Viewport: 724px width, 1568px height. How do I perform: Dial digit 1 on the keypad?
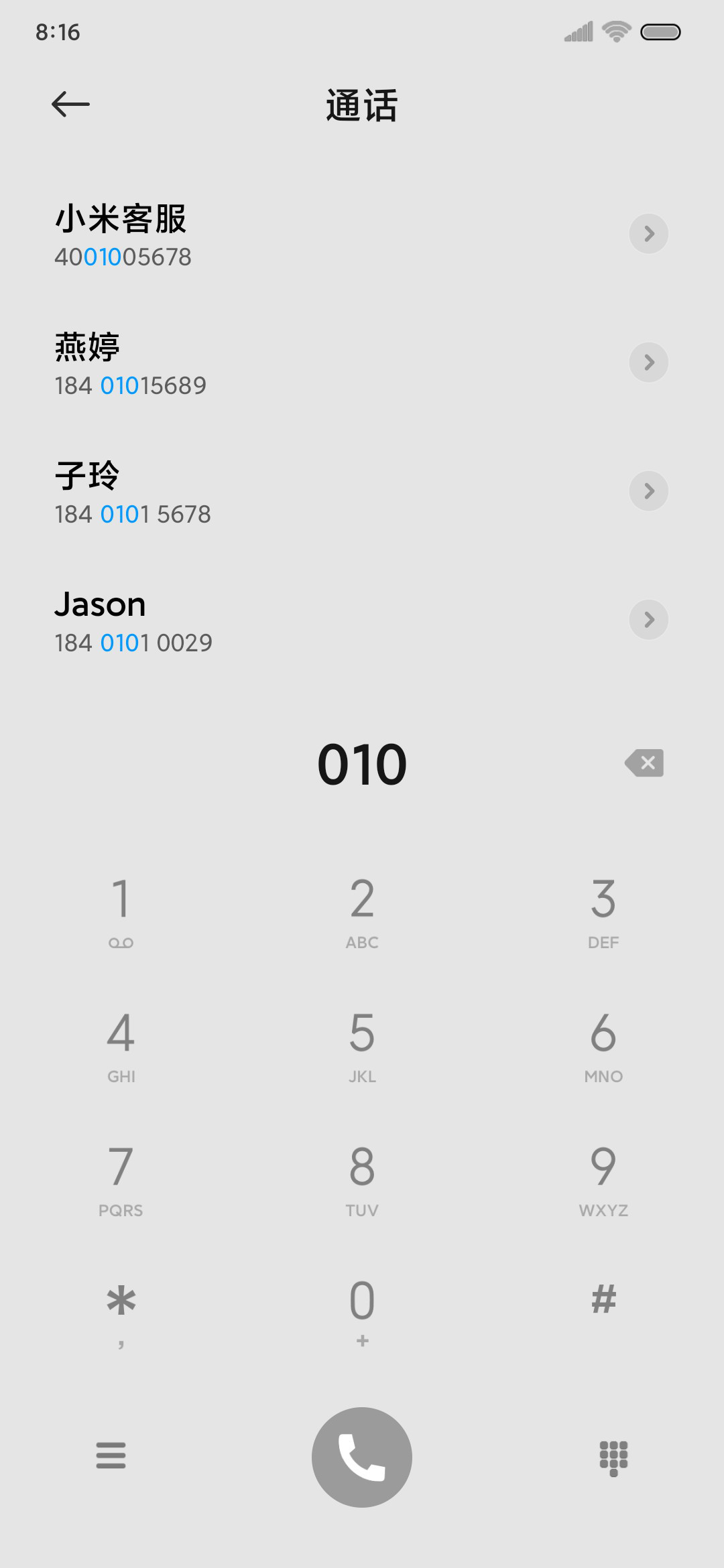[121, 911]
